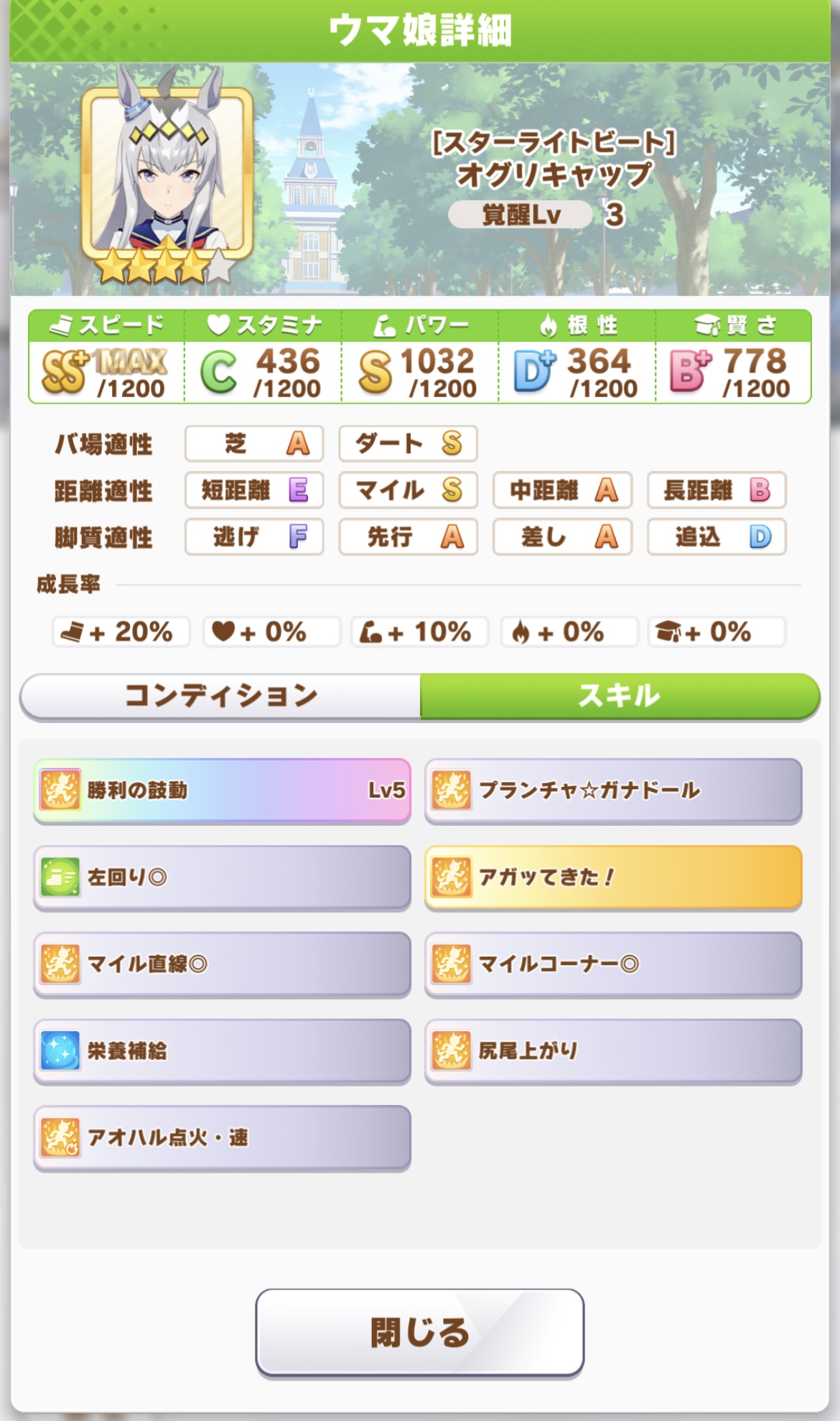
Task: Close the dialog with 閉じる
Action: pos(419,1332)
